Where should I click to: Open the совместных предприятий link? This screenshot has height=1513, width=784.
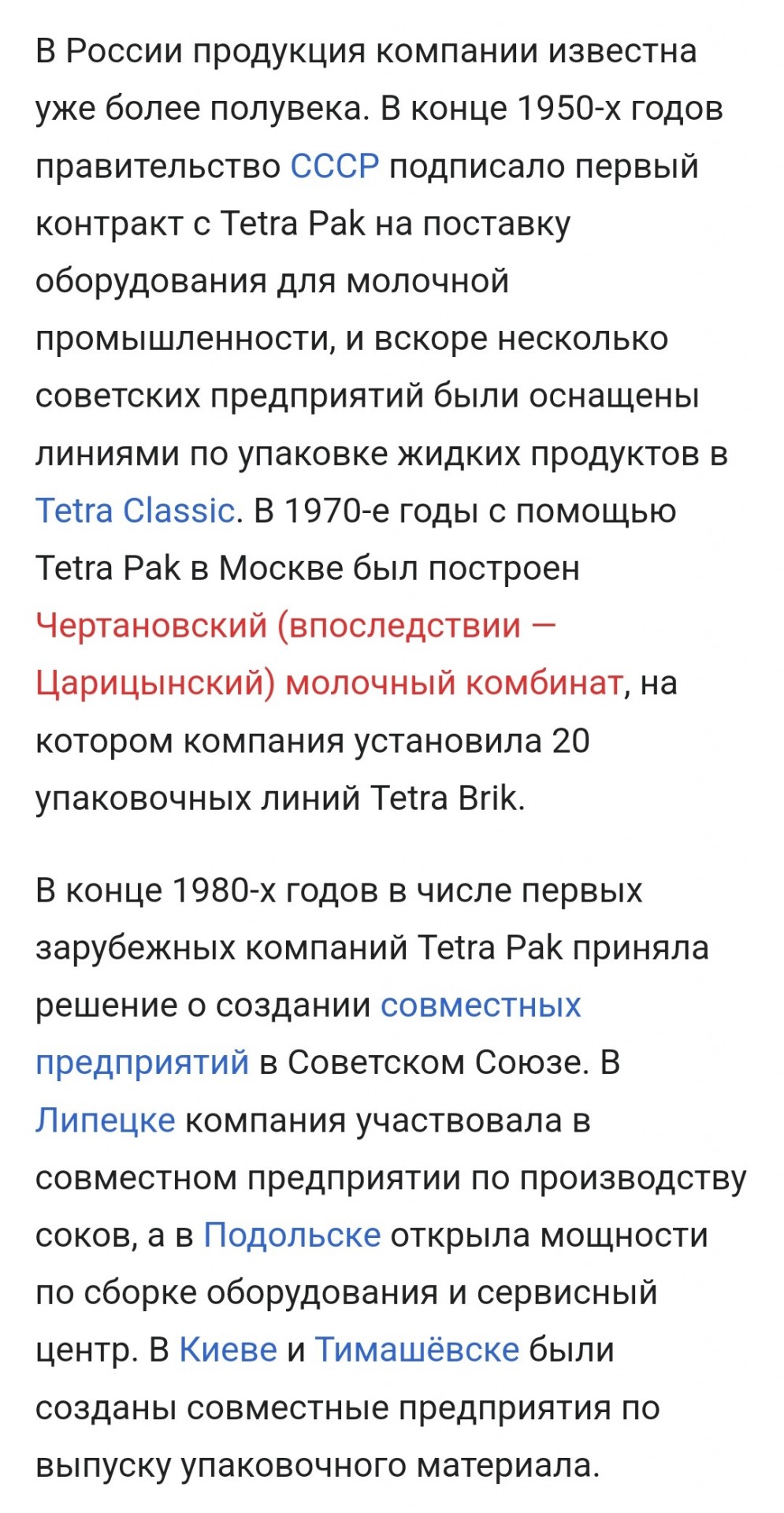click(x=480, y=1006)
